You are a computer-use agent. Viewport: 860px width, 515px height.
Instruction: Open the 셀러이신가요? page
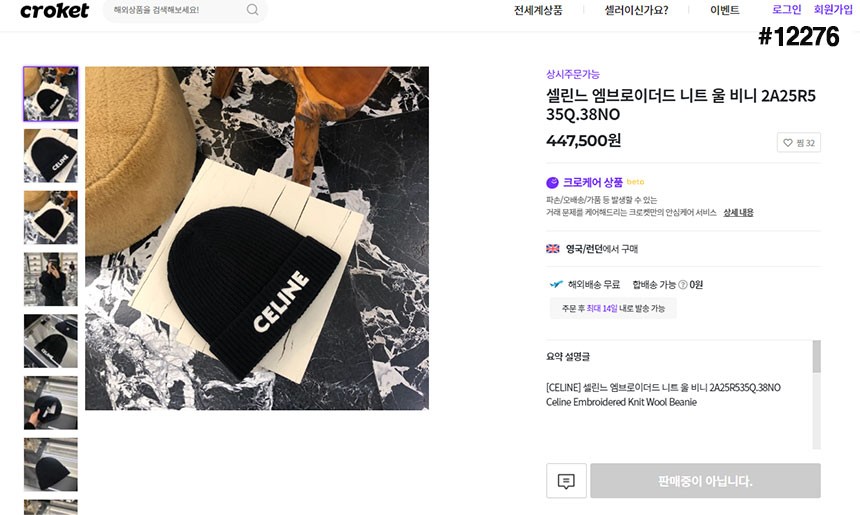click(x=636, y=10)
